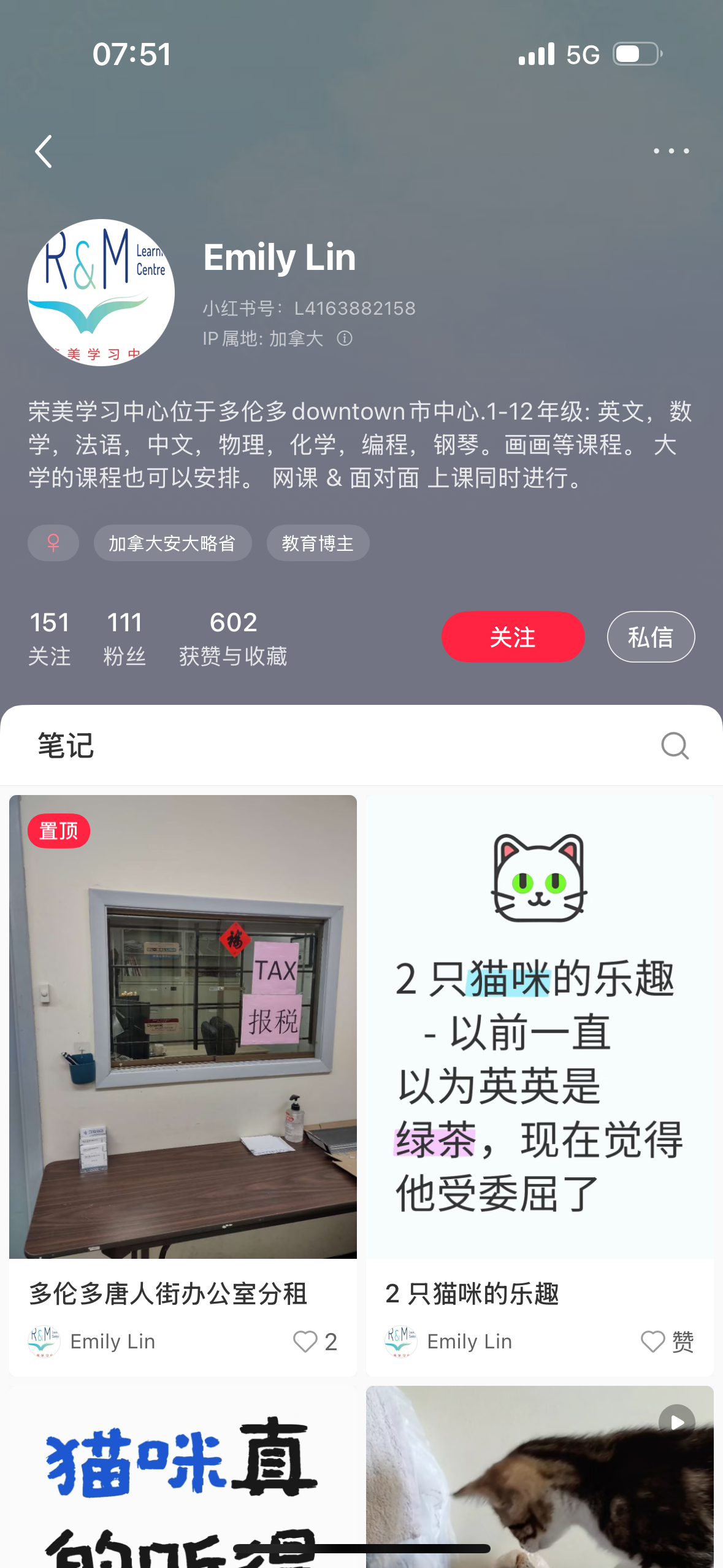Open the 猫咪真的听得 text note
This screenshot has width=723, height=1568.
tap(183, 1478)
